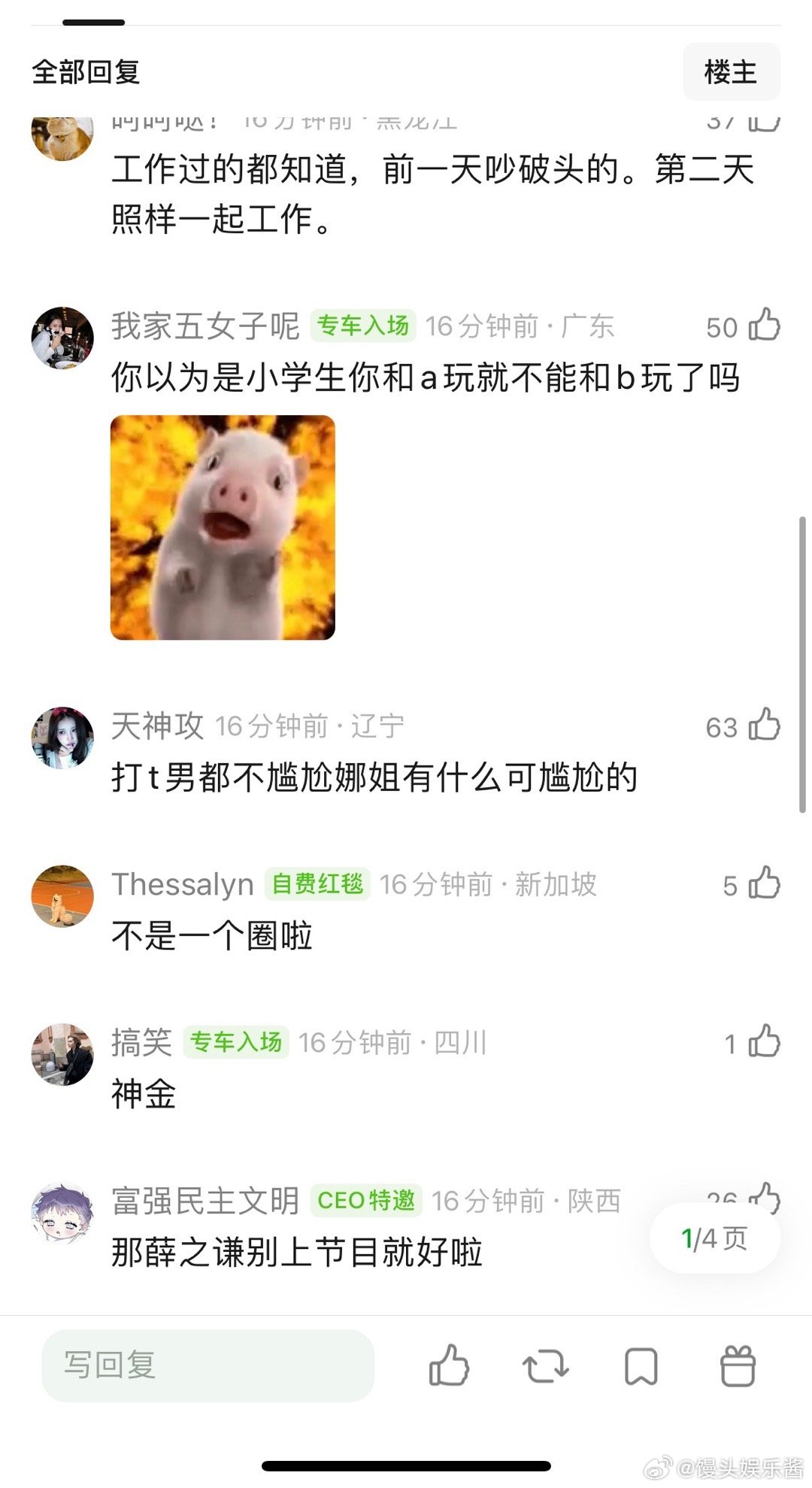Bookmark this post using the bookmark icon

pos(640,1367)
